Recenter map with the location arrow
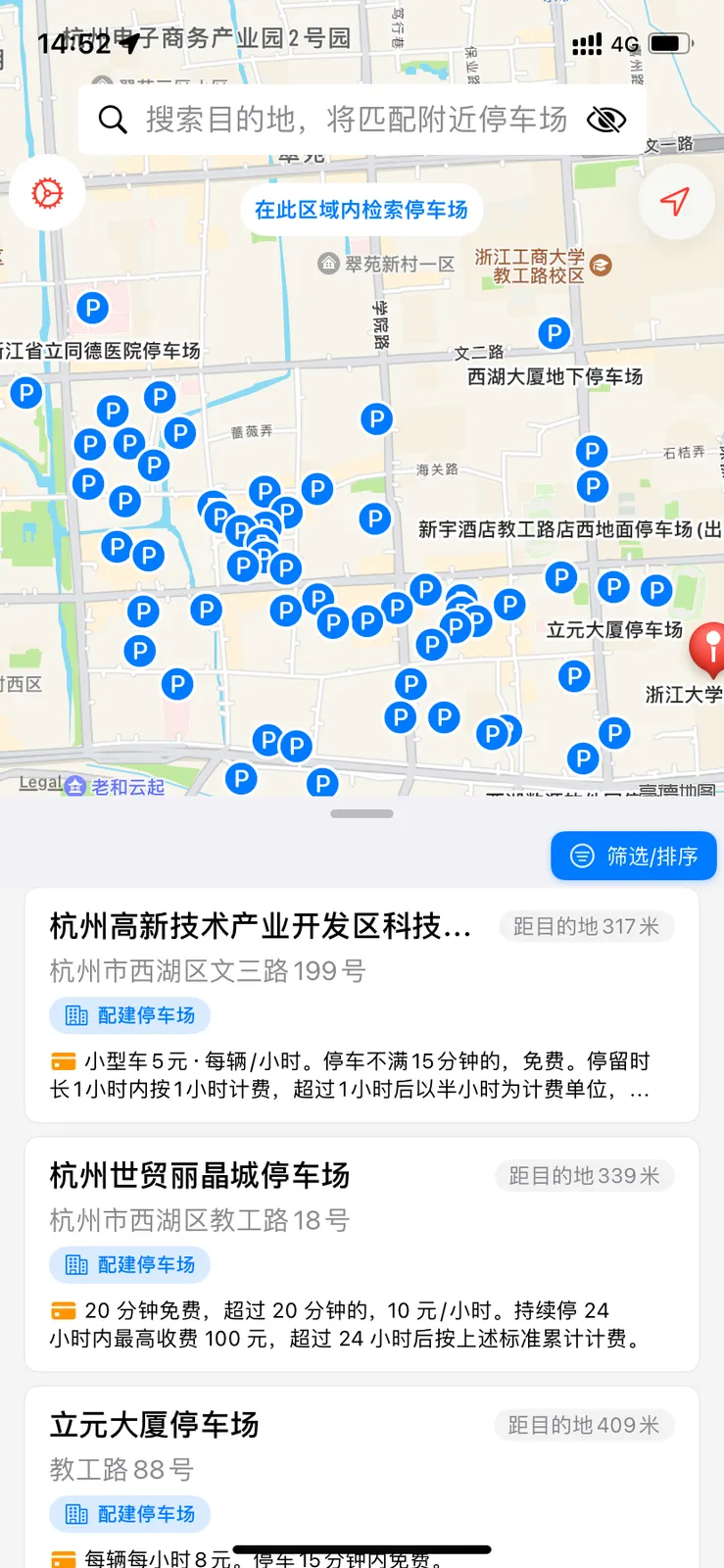Screen dimensions: 724x1568 coord(675,202)
